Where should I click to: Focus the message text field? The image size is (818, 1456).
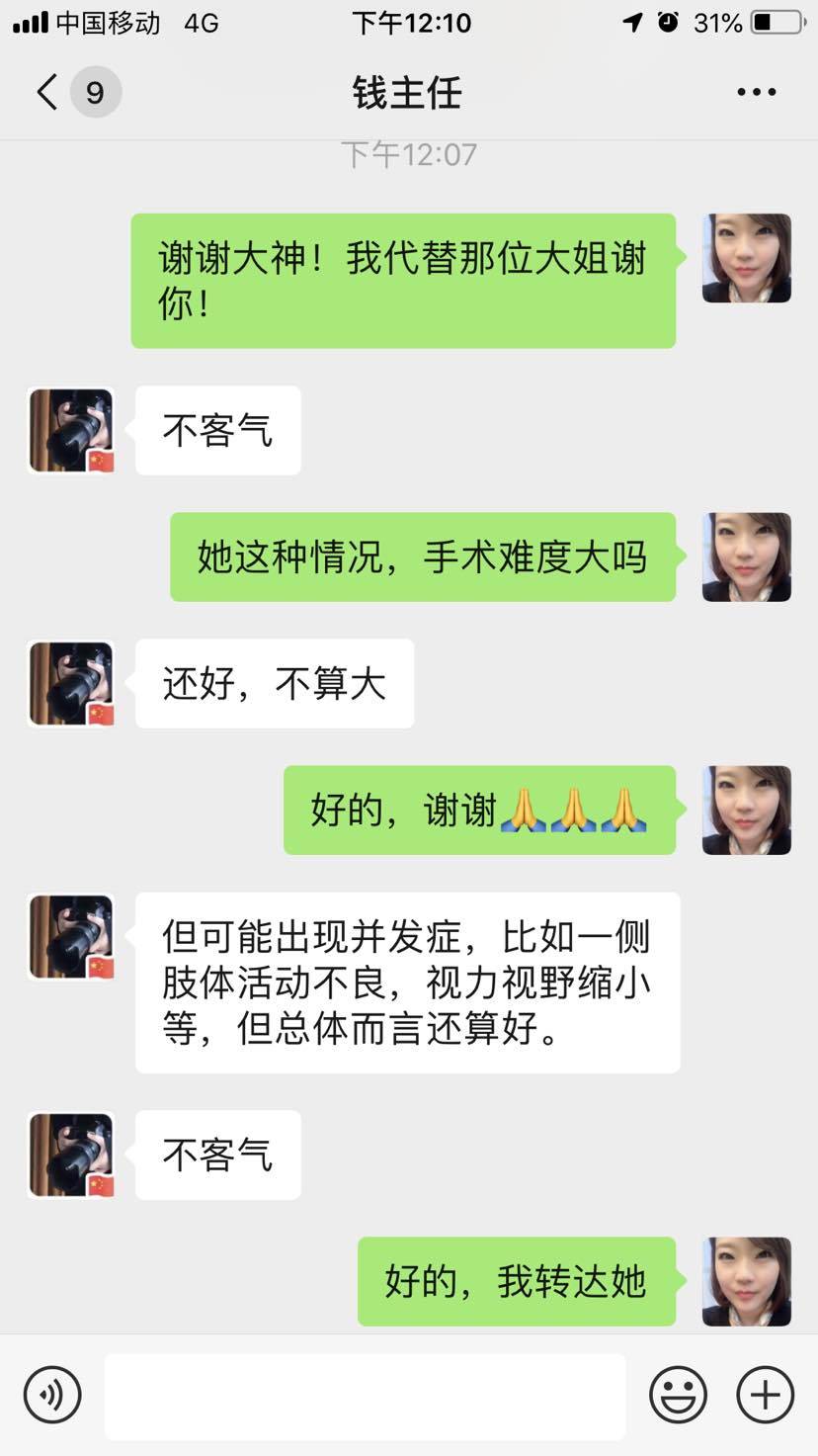point(365,1395)
